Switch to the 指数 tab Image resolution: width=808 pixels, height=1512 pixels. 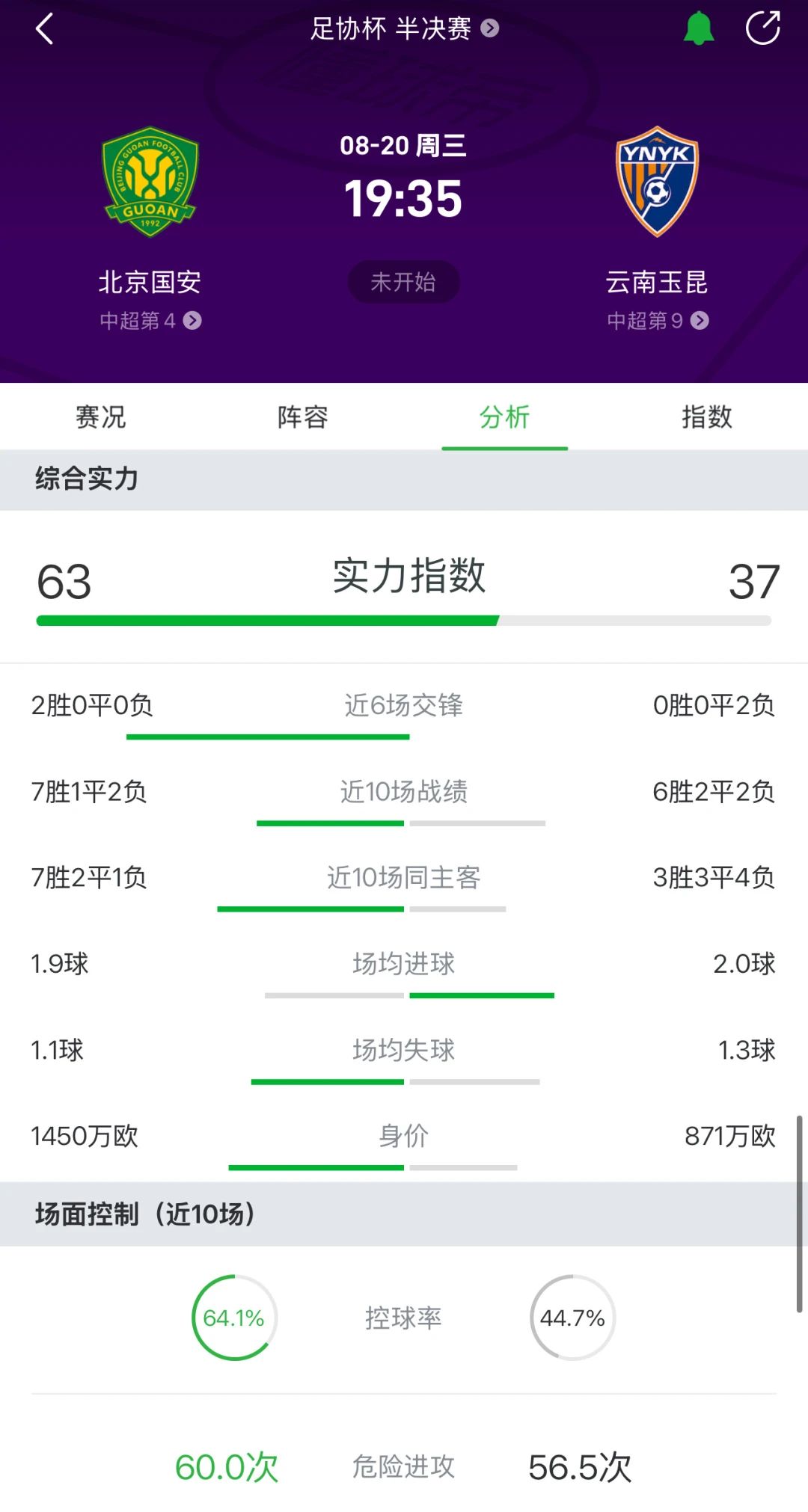click(x=707, y=417)
